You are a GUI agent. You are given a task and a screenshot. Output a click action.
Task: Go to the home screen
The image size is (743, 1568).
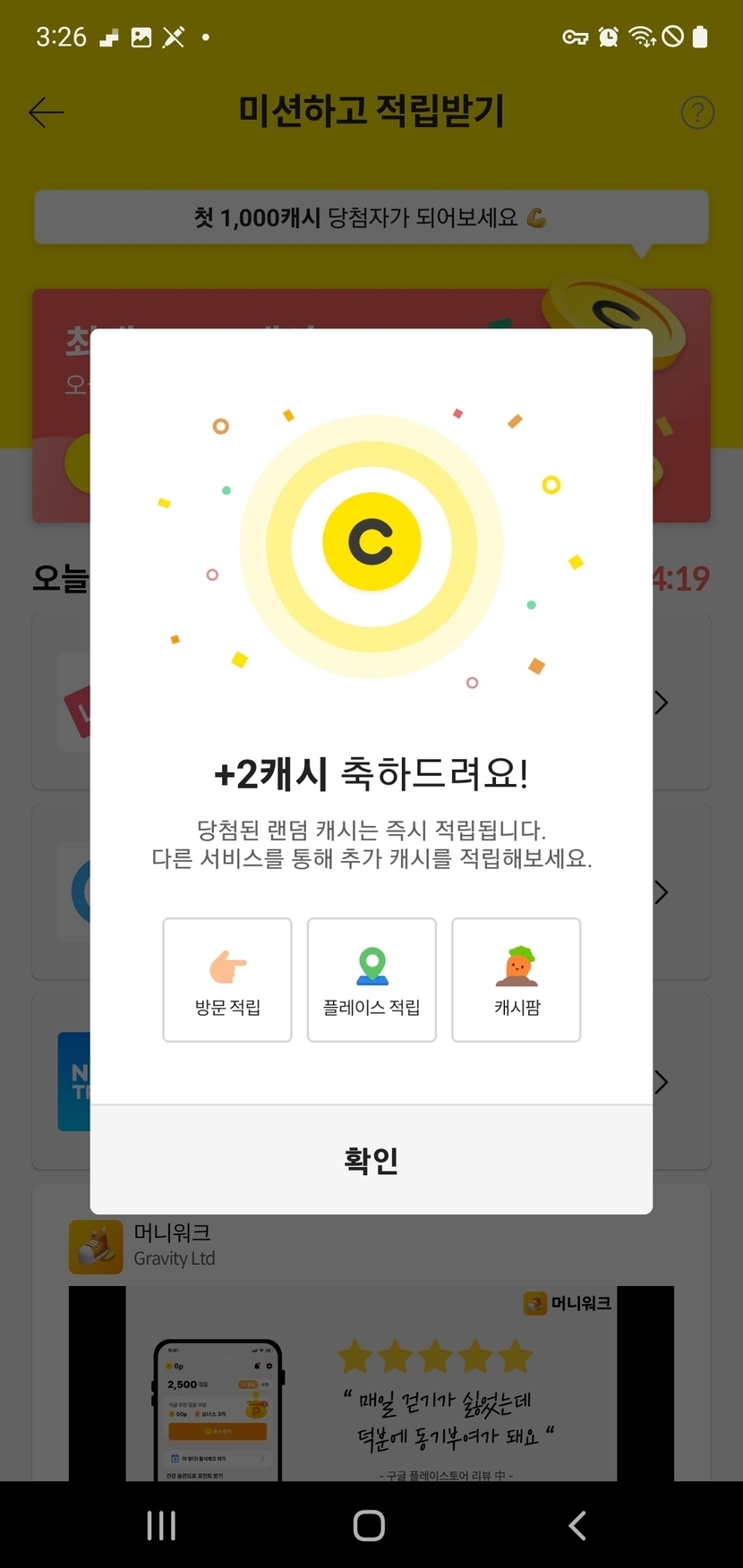[370, 1525]
